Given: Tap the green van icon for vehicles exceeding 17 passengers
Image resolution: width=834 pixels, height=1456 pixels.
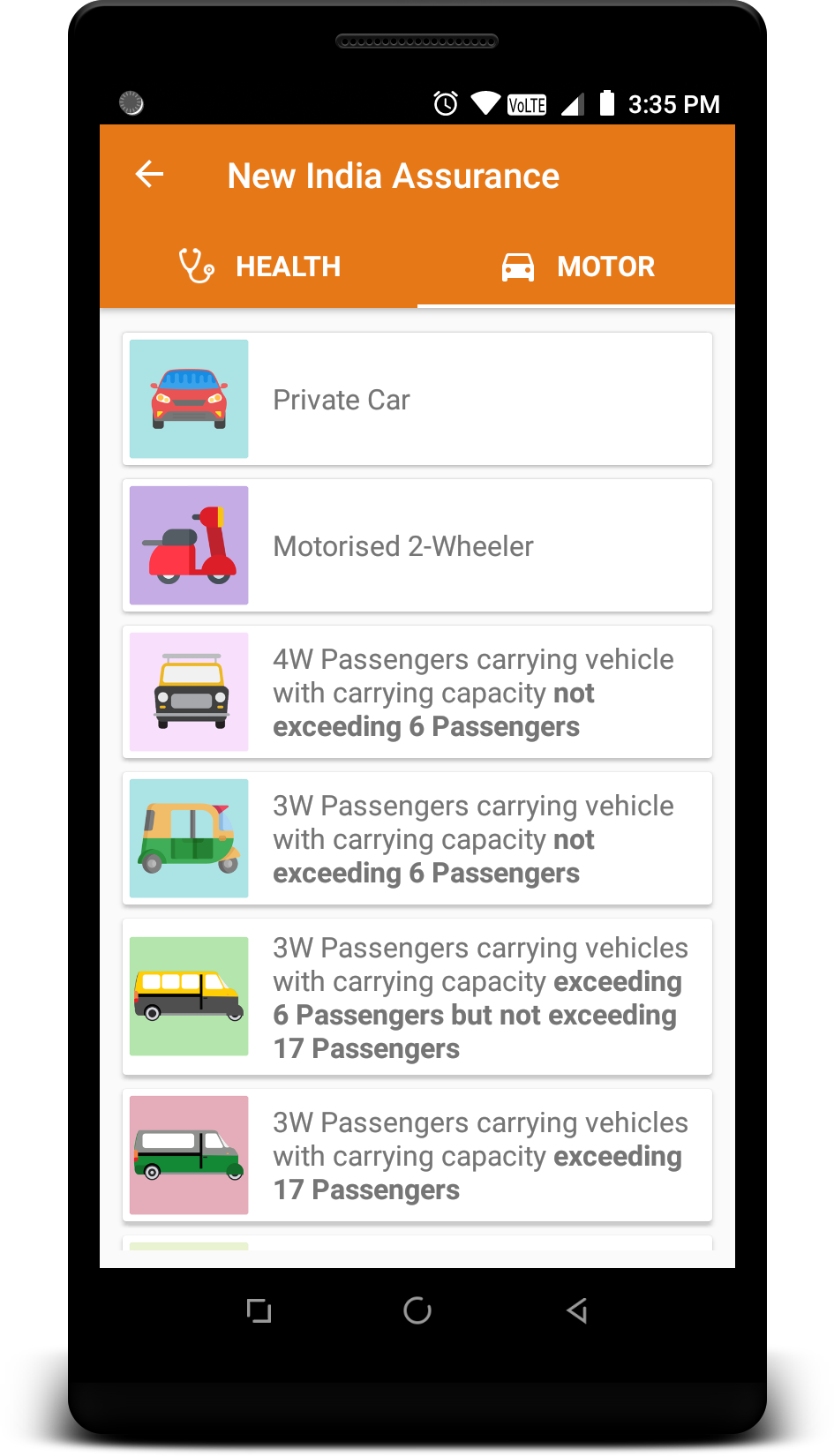Looking at the screenshot, I should (188, 1154).
